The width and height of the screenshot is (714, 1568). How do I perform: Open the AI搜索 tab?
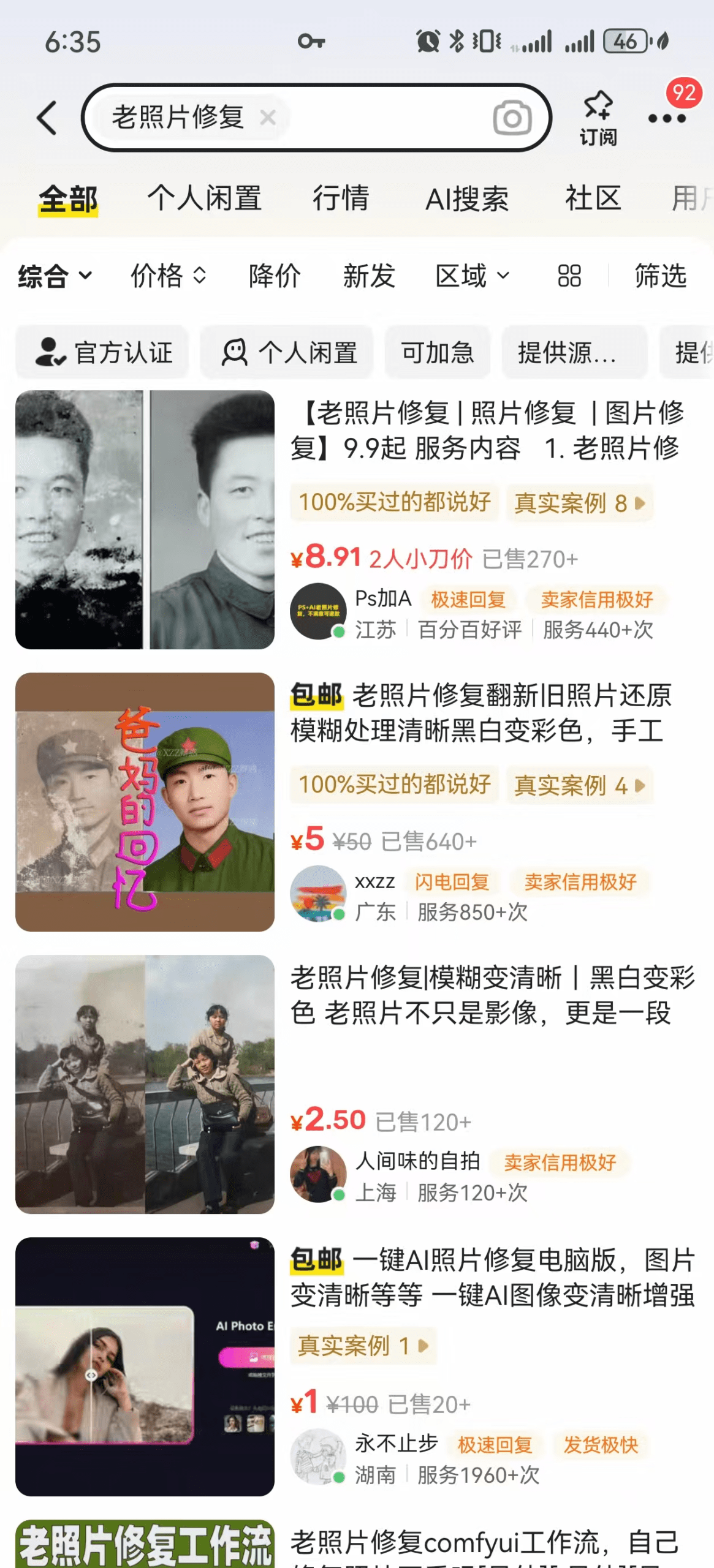pos(466,198)
